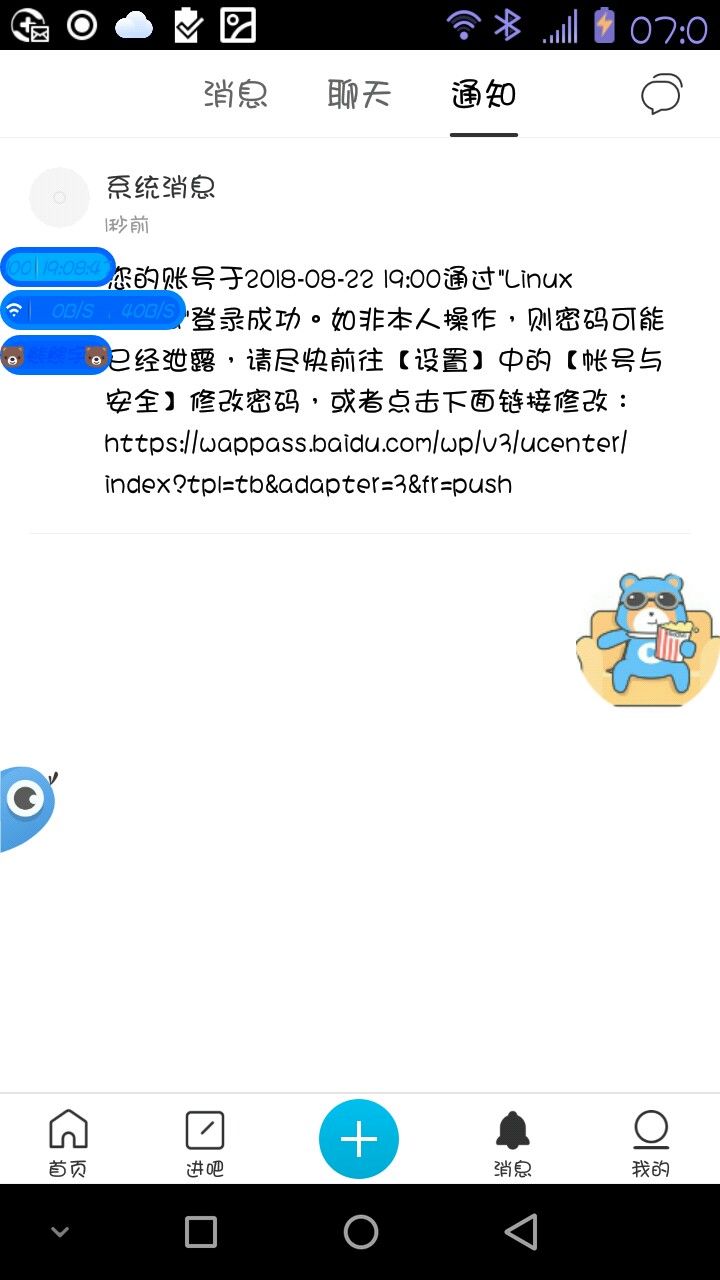Image resolution: width=720 pixels, height=1280 pixels.
Task: Switch to the 聊天 top tab
Action: 359,95
